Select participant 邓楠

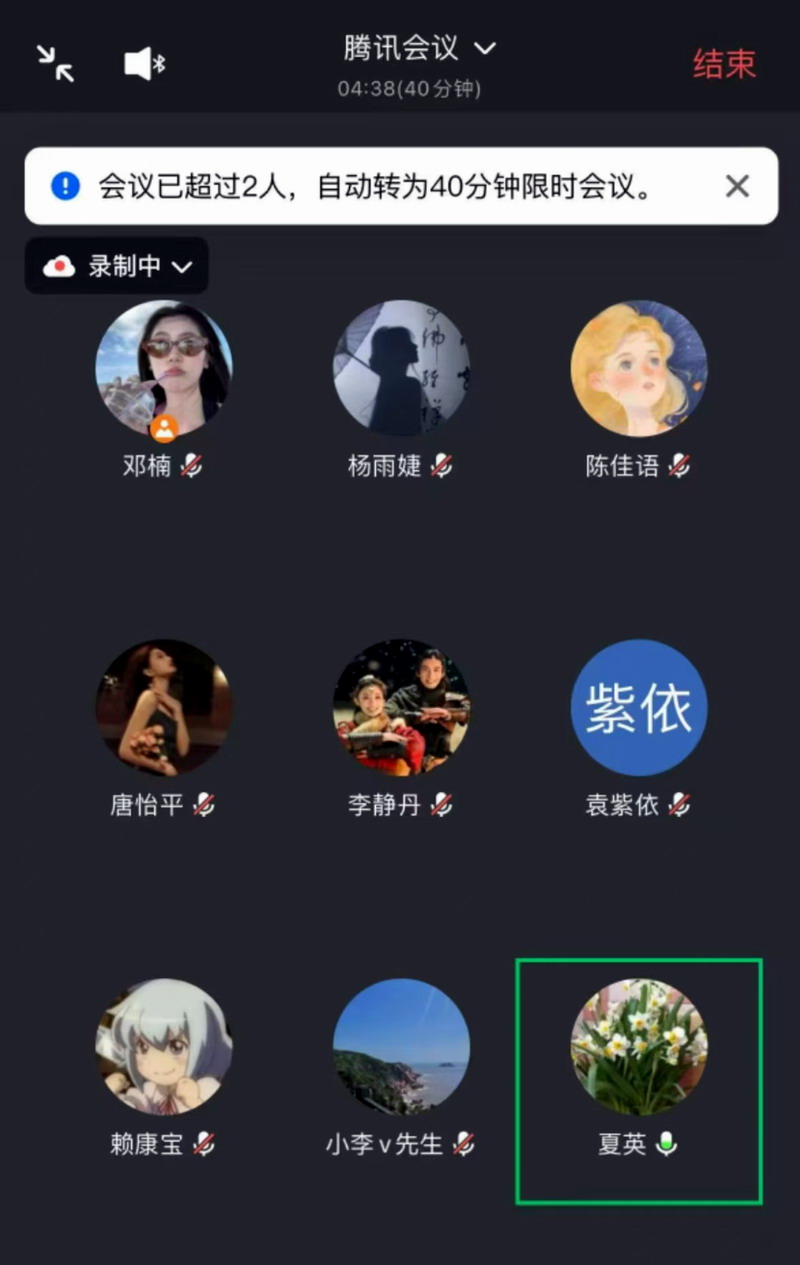coord(164,369)
